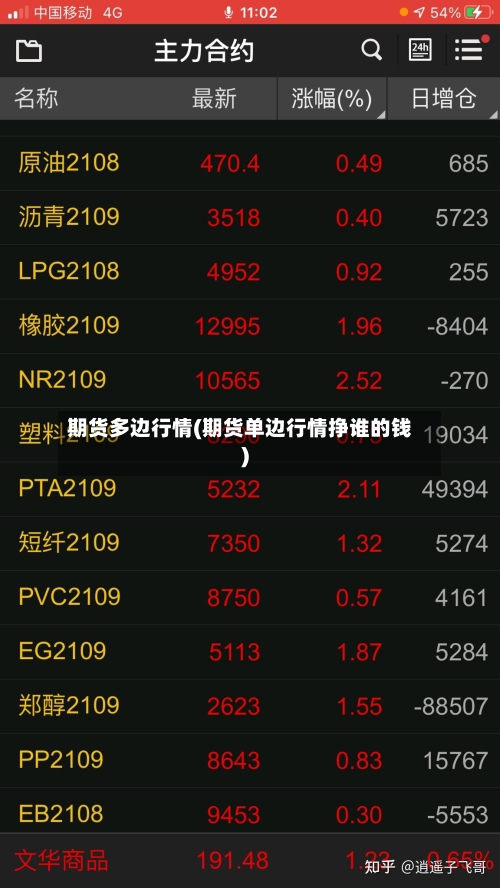Open the EB2108 contract row

[250, 814]
